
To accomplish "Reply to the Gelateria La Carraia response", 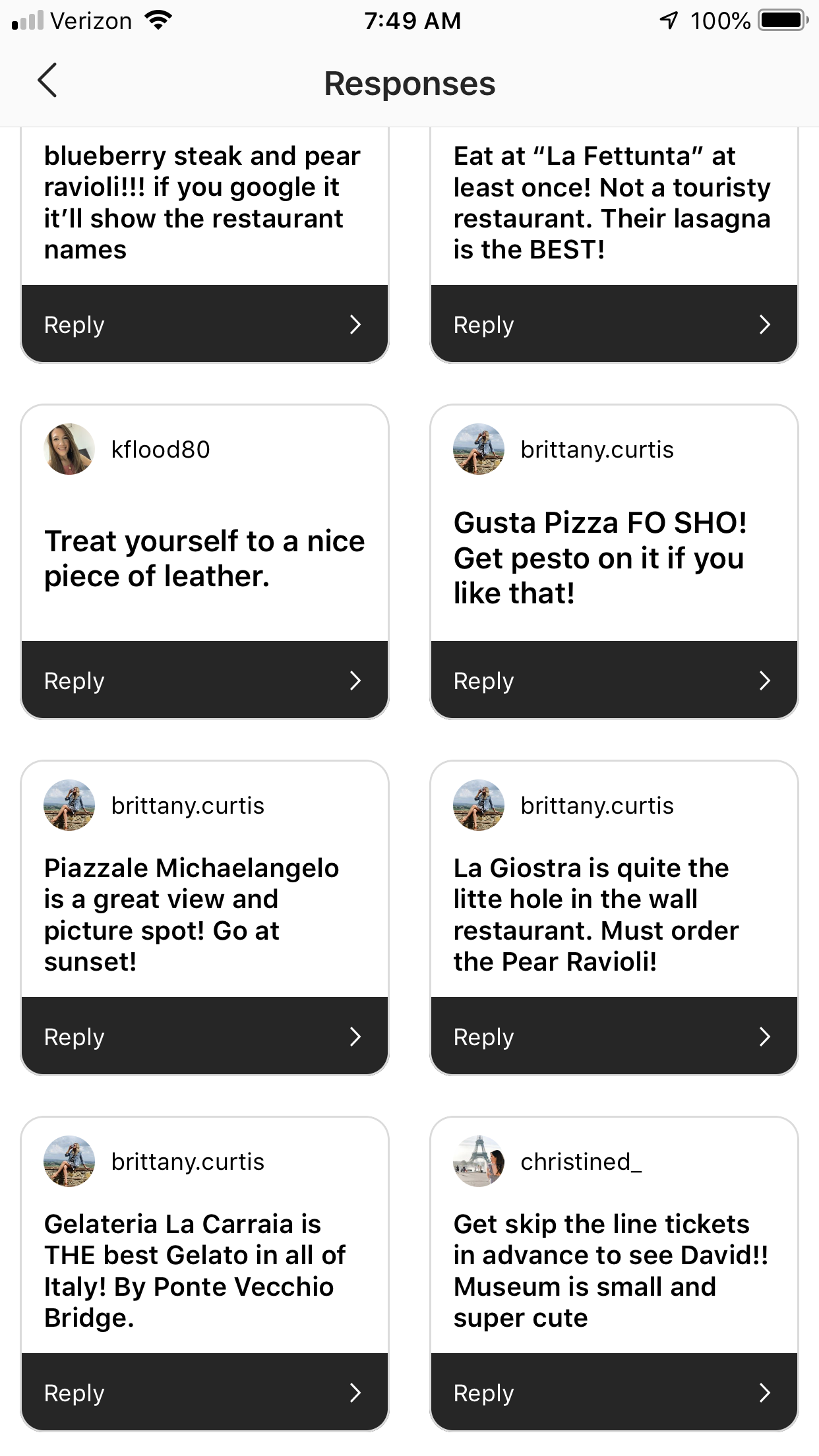I will [204, 1393].
